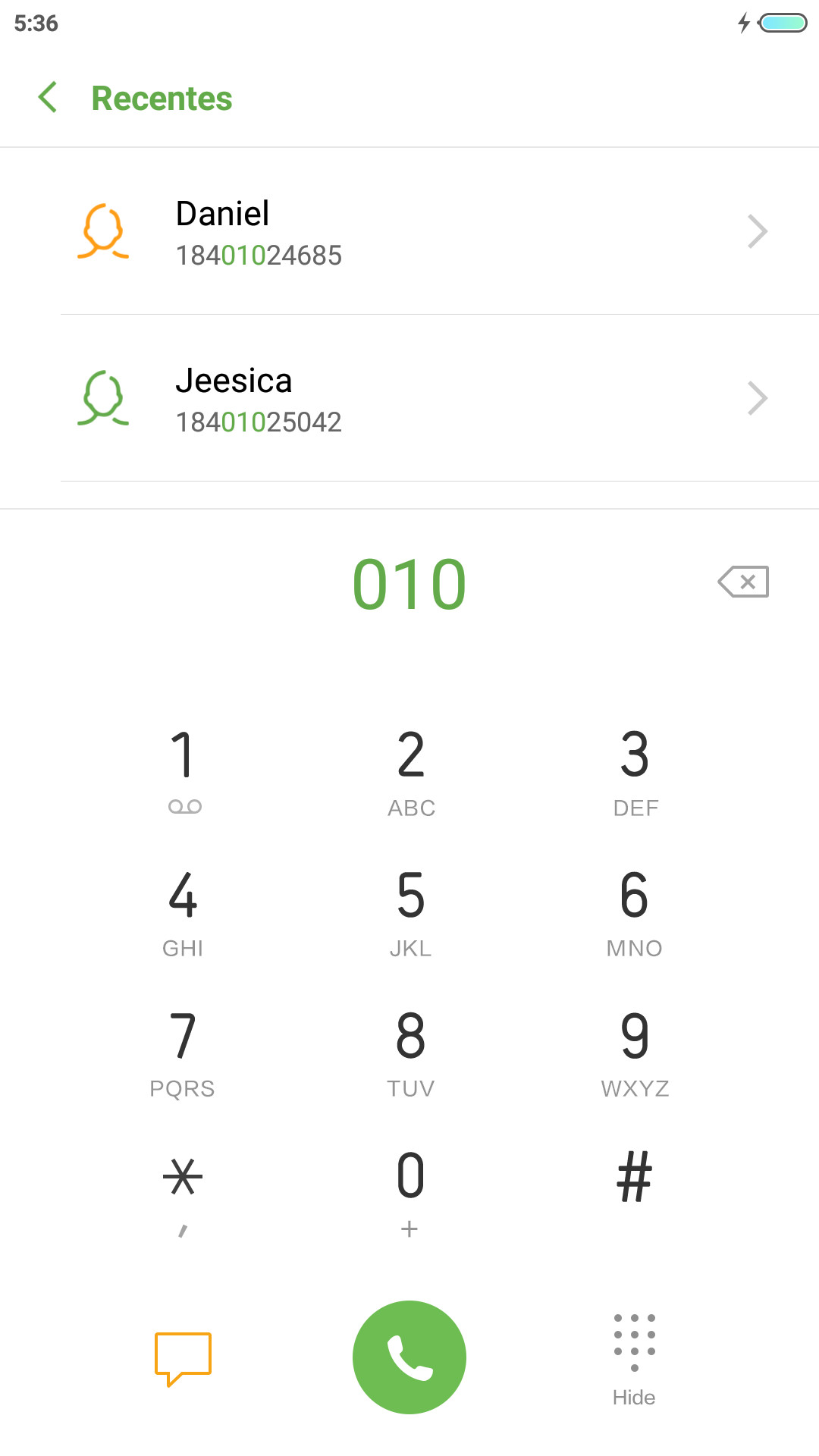Dial digit 9 WXYZ
This screenshot has height=1456, width=819.
coord(635,1053)
